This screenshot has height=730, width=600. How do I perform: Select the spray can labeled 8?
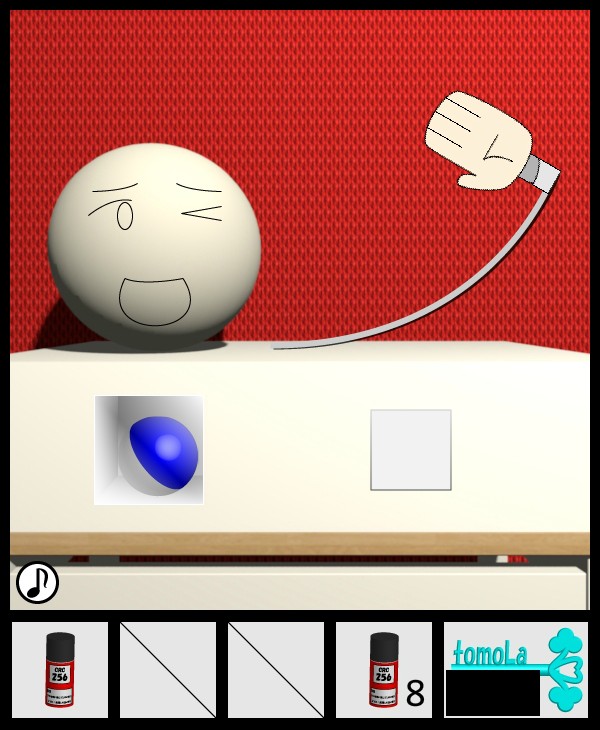tap(384, 670)
